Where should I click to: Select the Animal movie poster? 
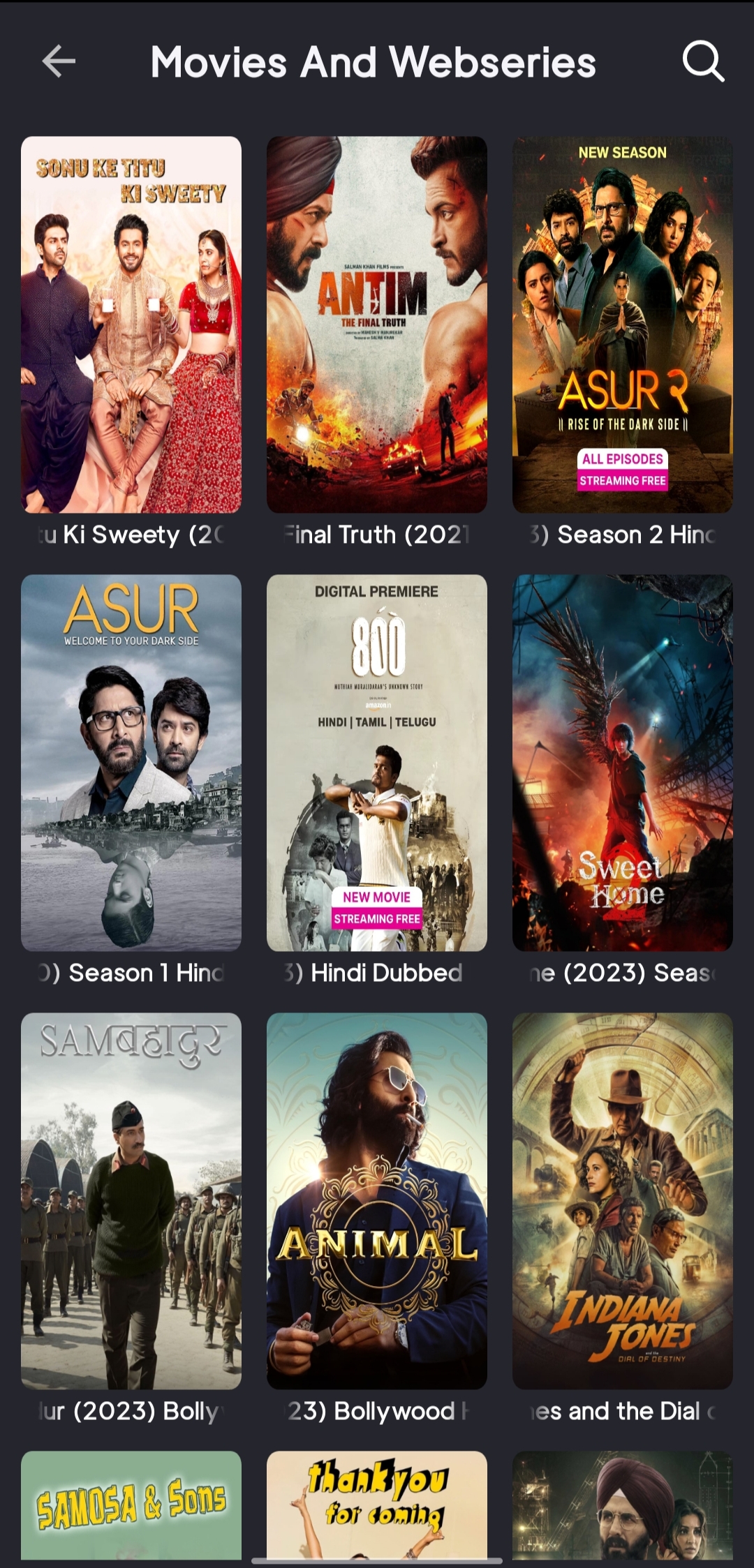point(377,1200)
